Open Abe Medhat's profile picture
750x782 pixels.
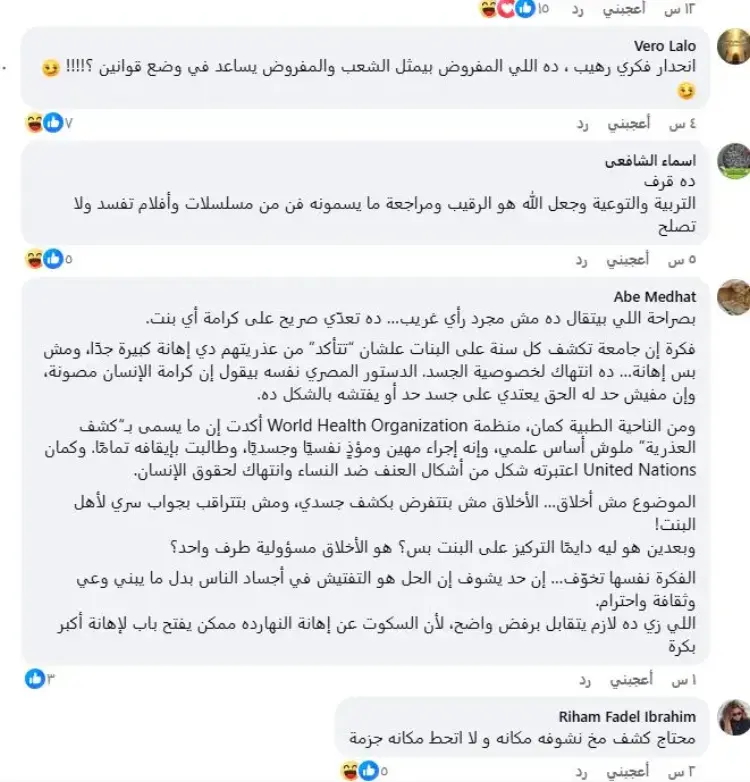pos(733,297)
